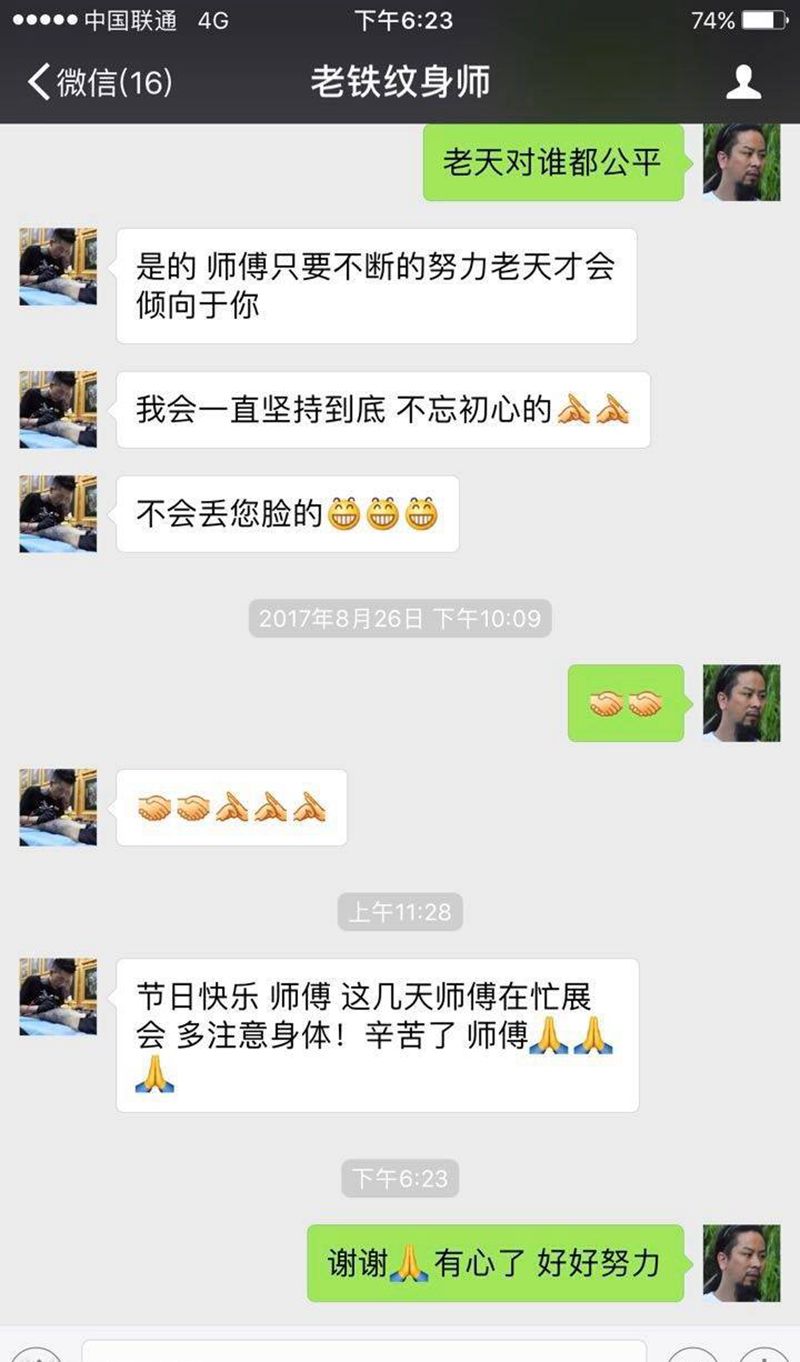Open sender avatar beside 节日快乐 message

coord(58,996)
